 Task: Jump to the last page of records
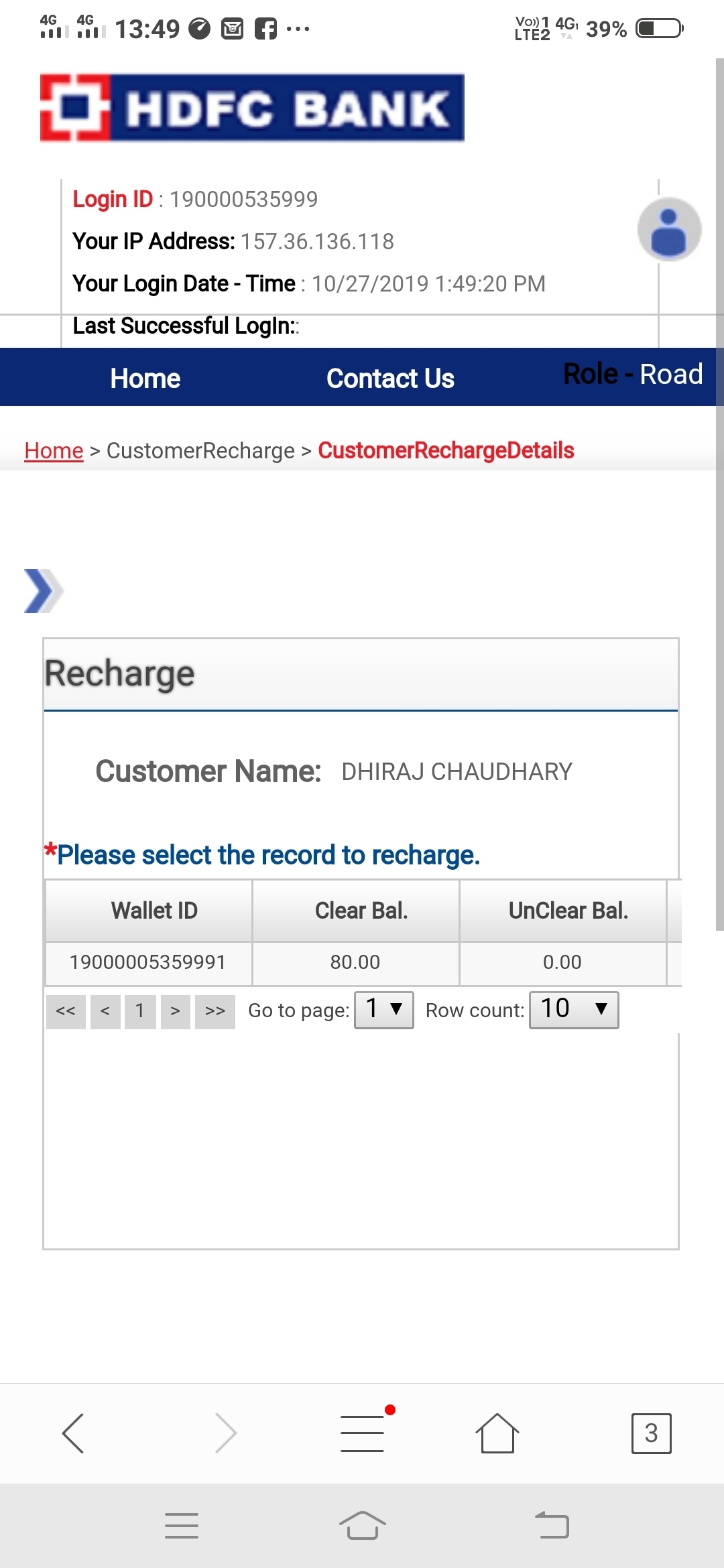point(215,1011)
